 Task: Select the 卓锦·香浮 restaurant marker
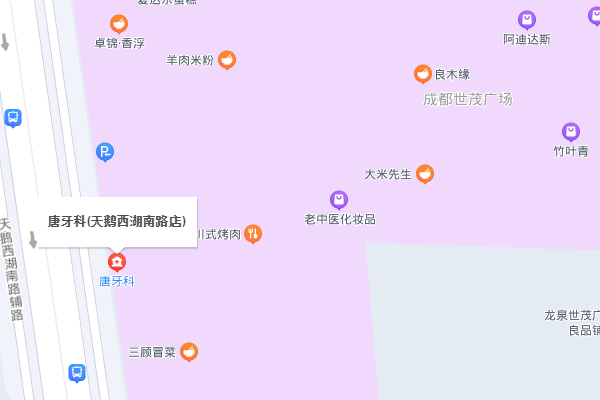119,24
